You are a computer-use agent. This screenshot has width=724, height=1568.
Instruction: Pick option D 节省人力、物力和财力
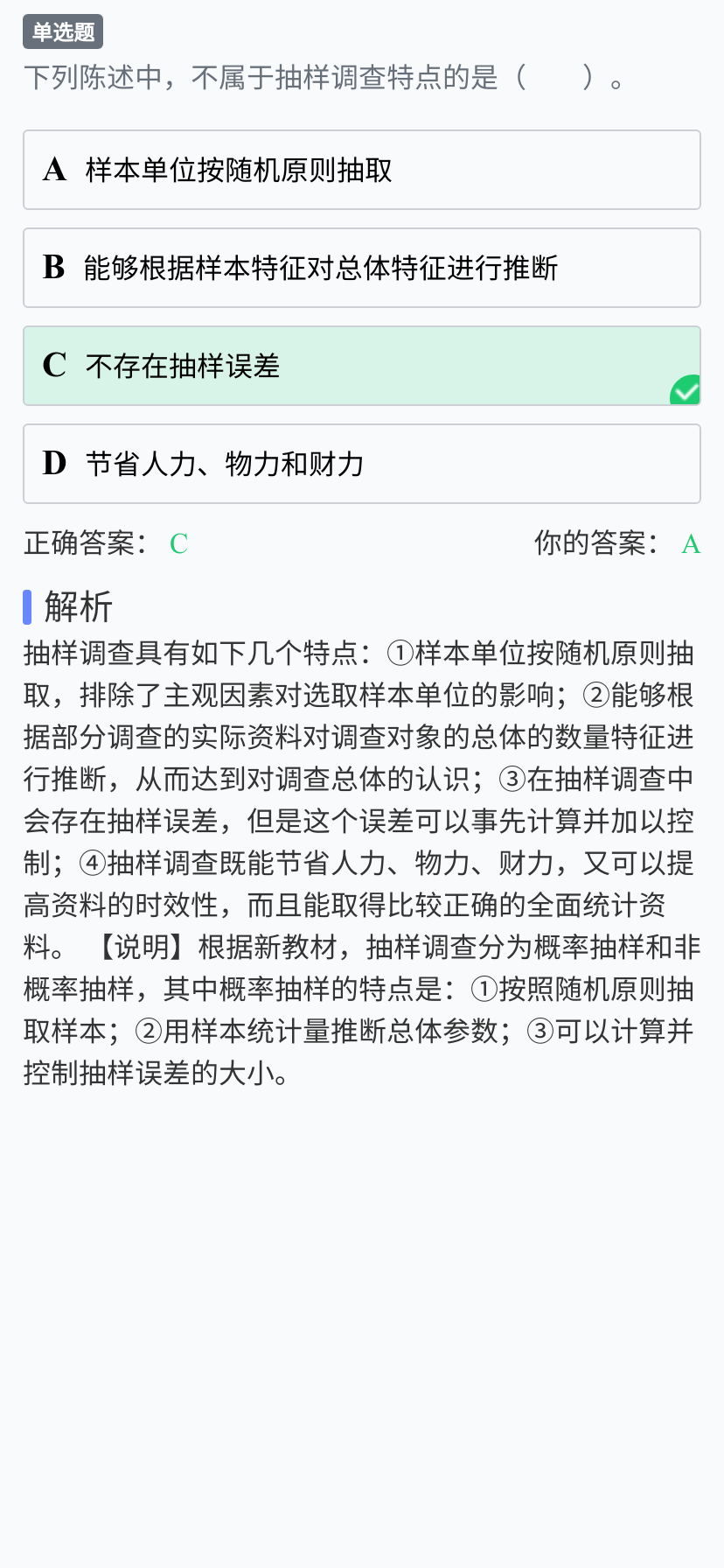point(362,464)
